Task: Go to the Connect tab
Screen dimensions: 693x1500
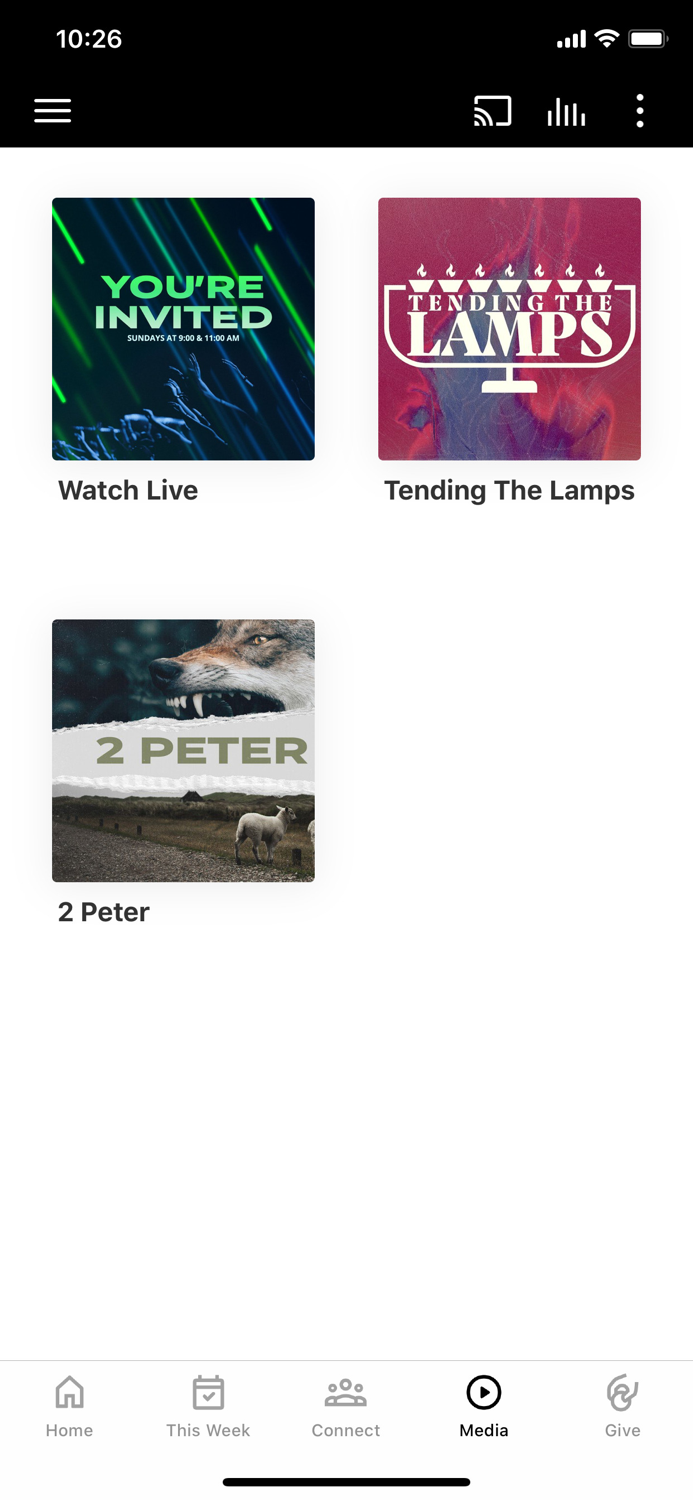Action: (x=346, y=1407)
